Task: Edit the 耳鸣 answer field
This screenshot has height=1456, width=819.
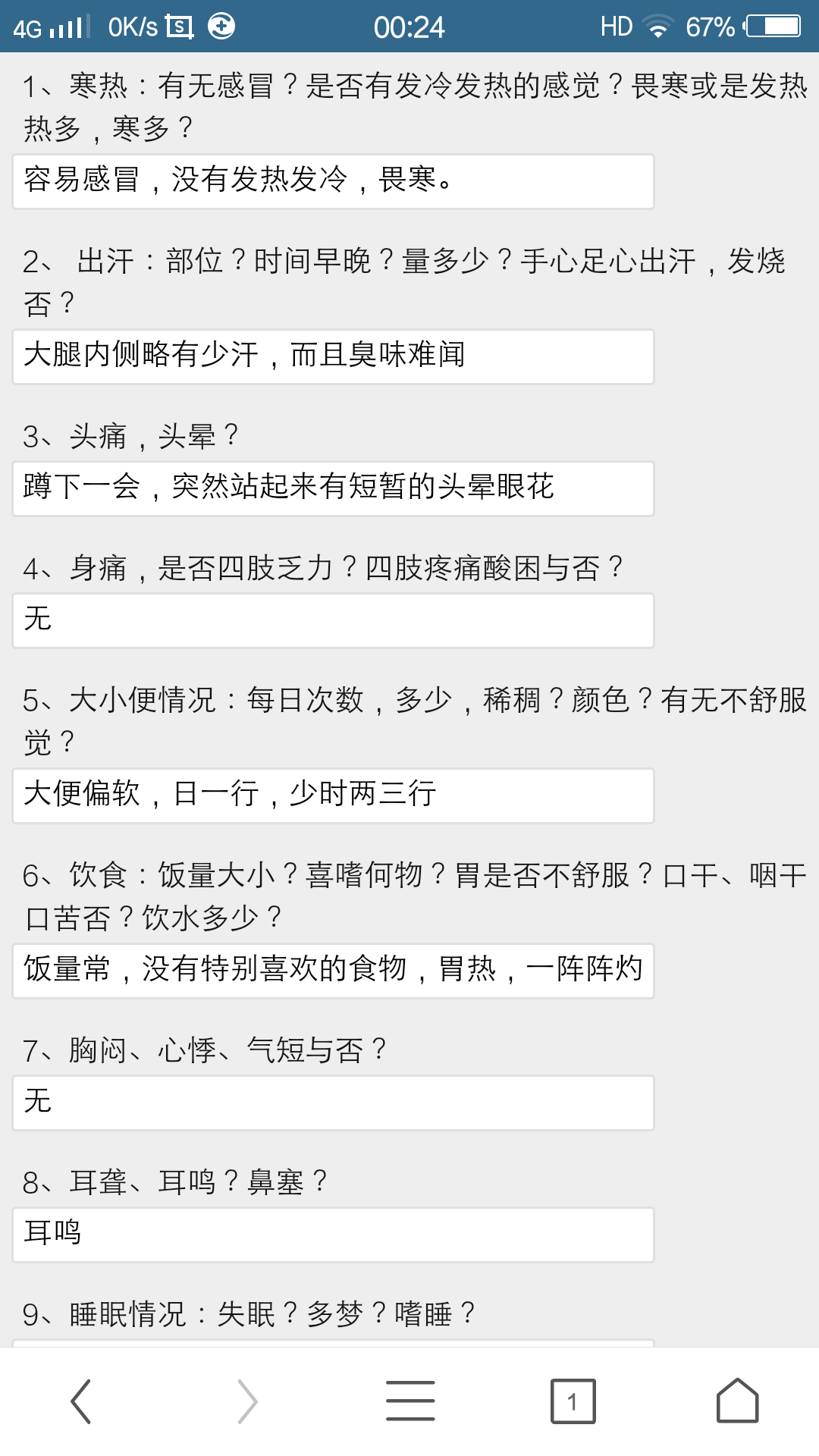Action: click(x=333, y=1235)
